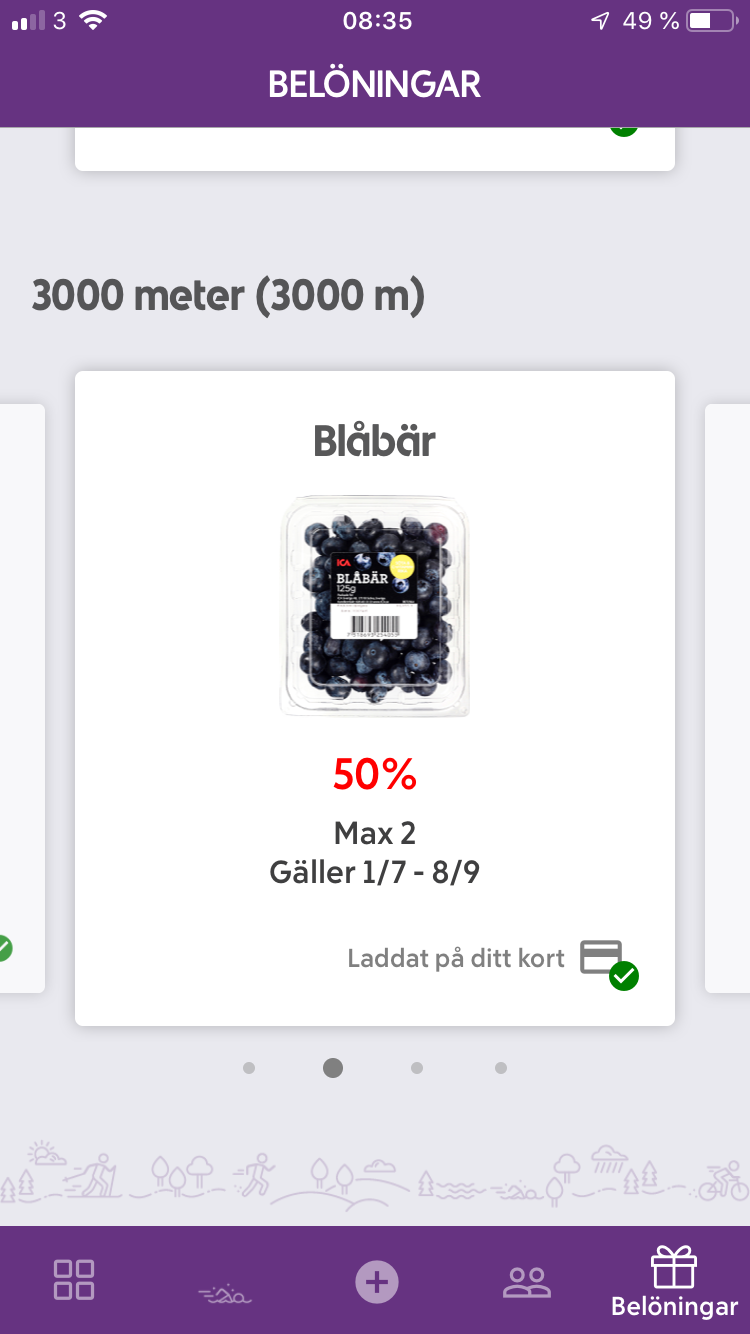750x1334 pixels.
Task: Add a new activity with plus button
Action: pos(376,1282)
